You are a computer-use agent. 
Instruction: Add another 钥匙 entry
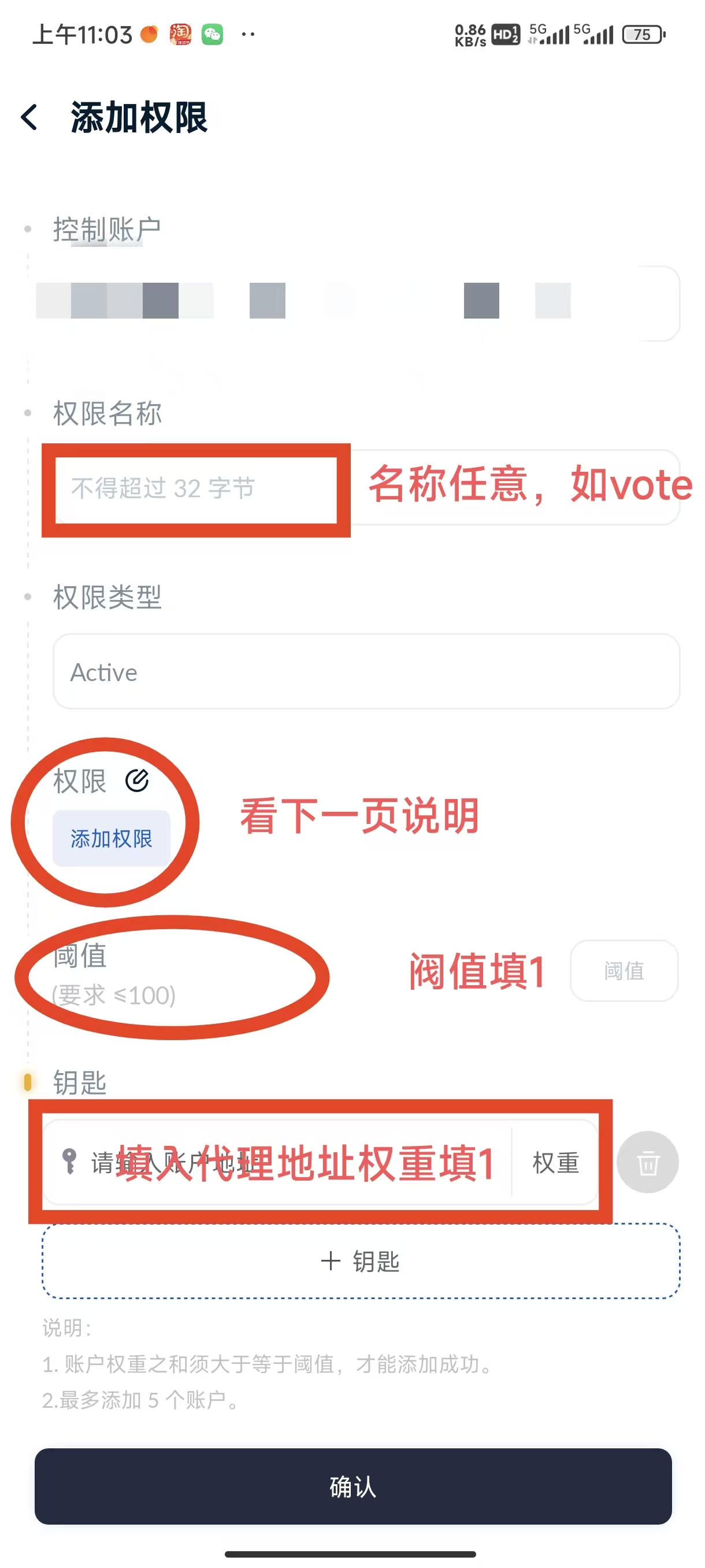(x=360, y=1261)
